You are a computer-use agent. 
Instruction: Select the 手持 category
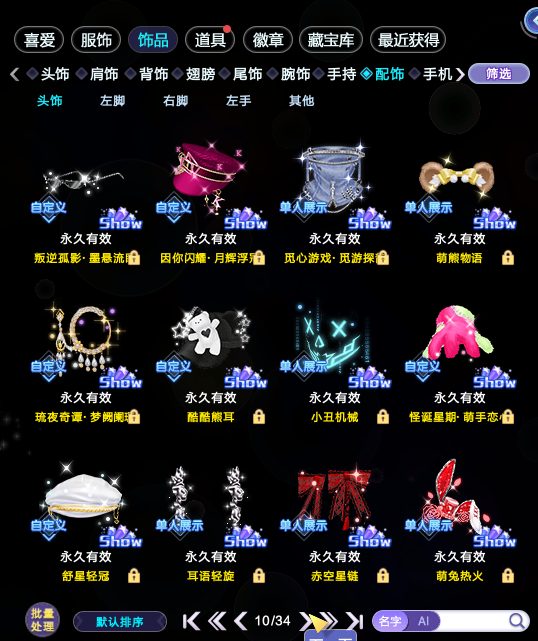(341, 74)
